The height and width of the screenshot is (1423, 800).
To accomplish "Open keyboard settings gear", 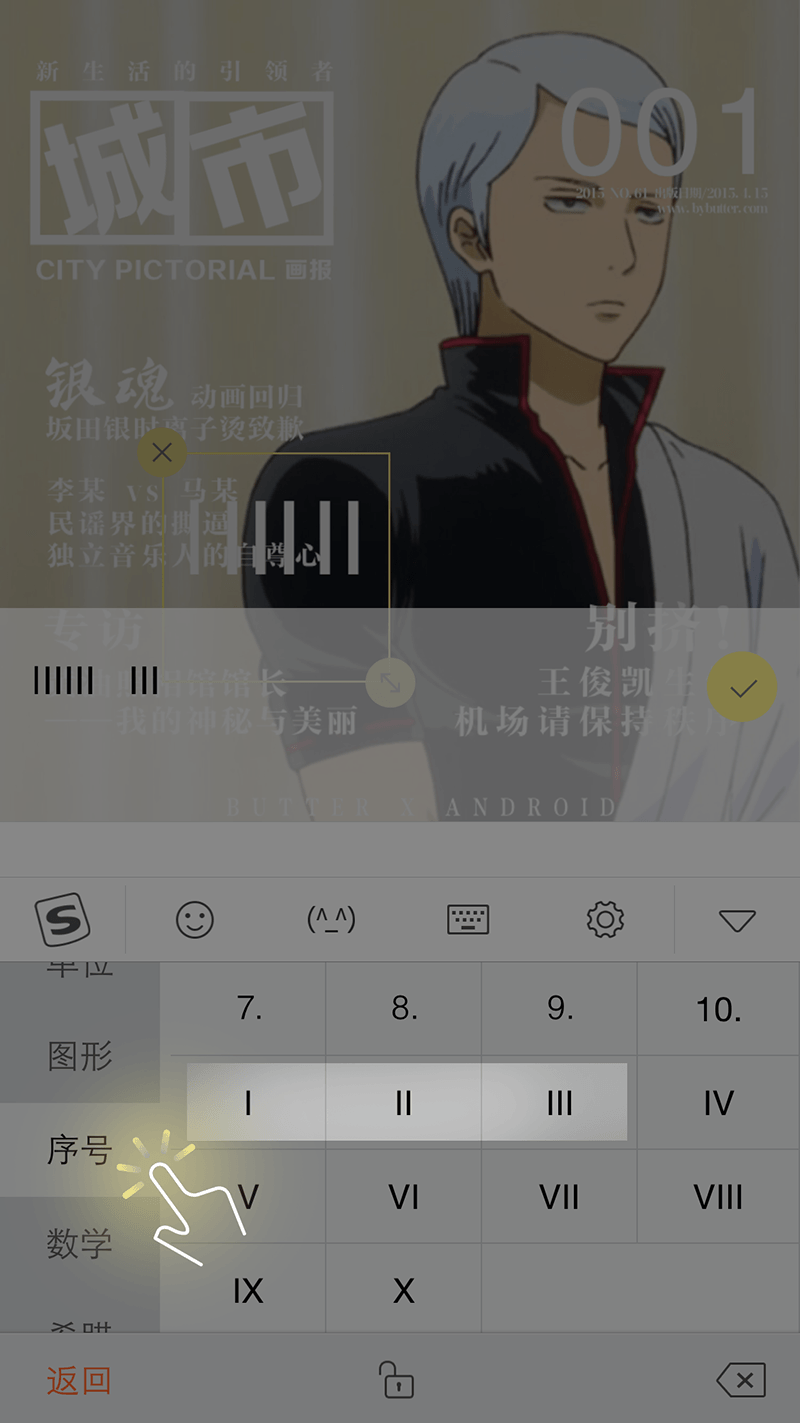I will click(x=605, y=919).
